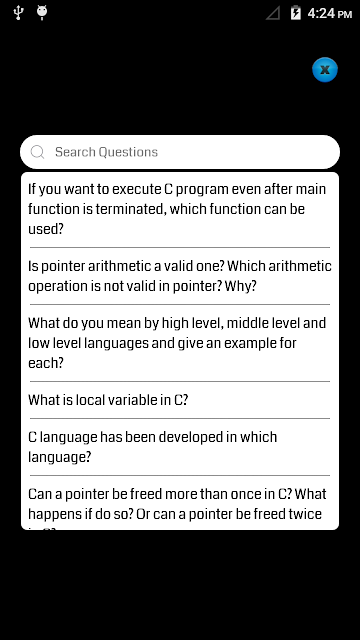Open question on high, middle, low level languages

180,343
